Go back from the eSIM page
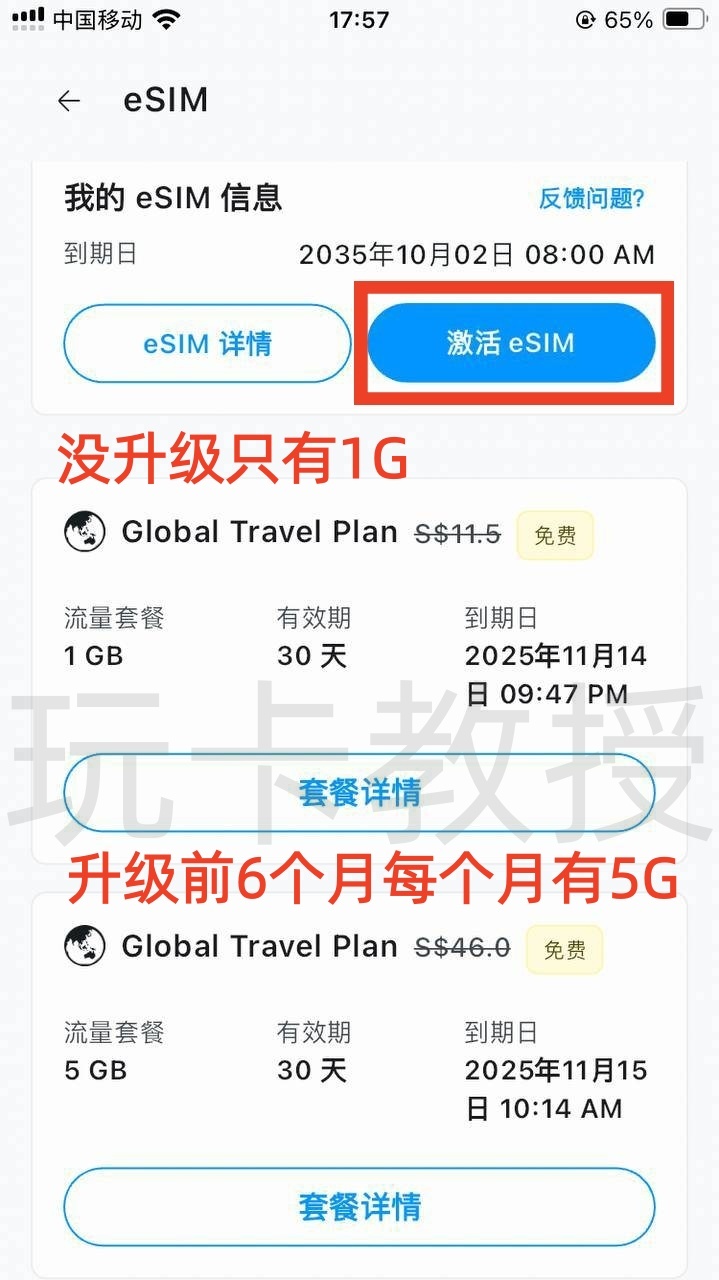 click(68, 101)
